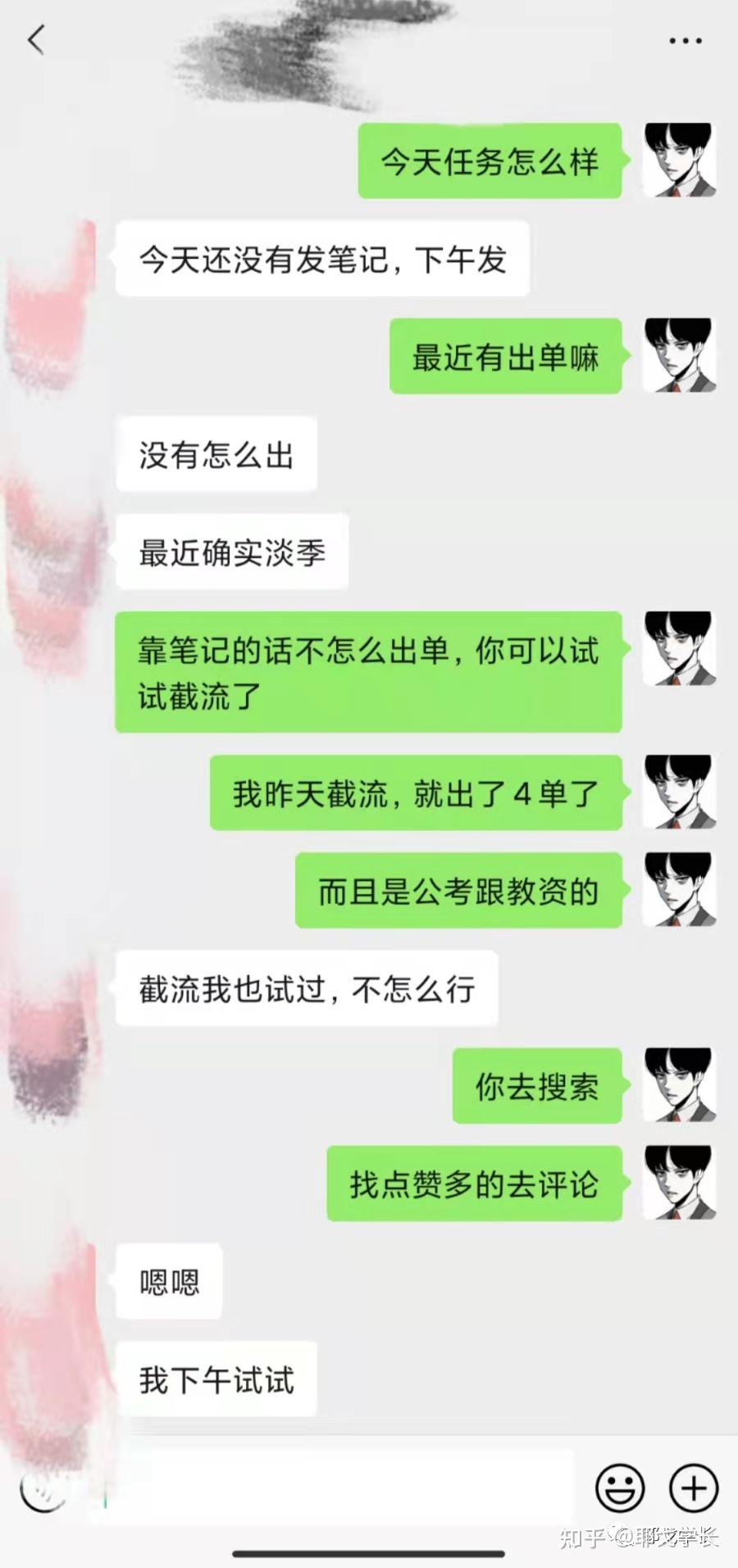Open the emoji sticker panel

(x=620, y=1488)
